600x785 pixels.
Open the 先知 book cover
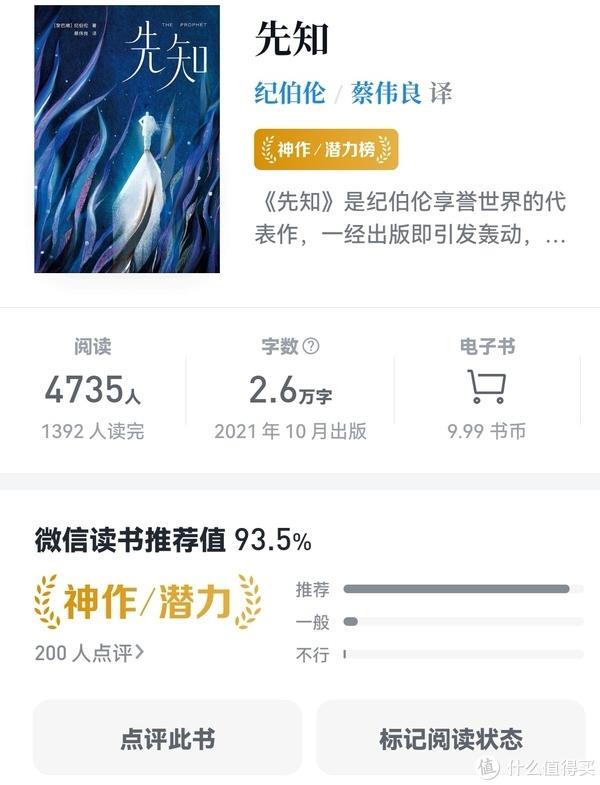(127, 138)
